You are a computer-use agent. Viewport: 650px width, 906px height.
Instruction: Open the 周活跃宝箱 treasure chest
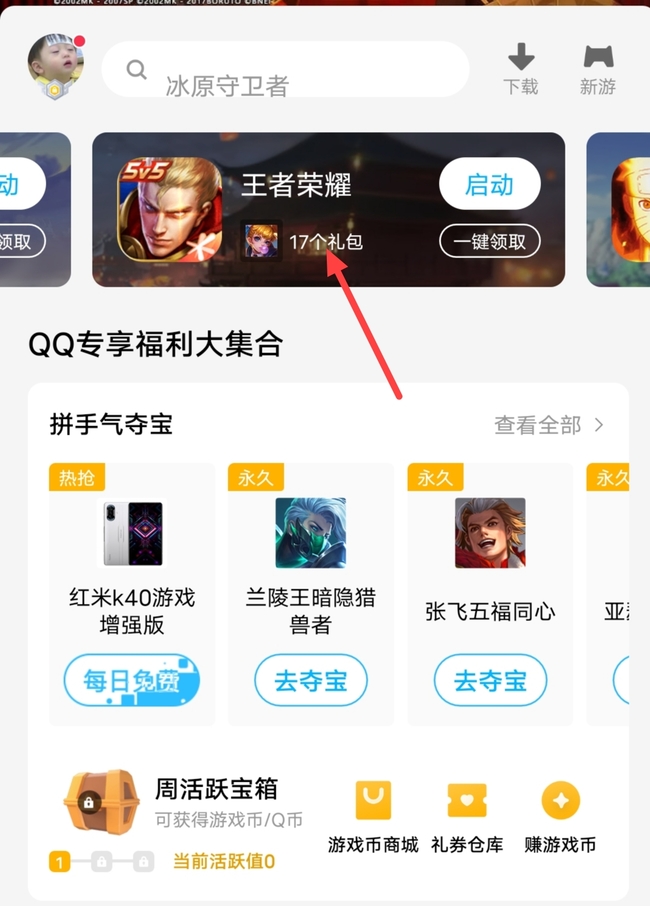102,803
